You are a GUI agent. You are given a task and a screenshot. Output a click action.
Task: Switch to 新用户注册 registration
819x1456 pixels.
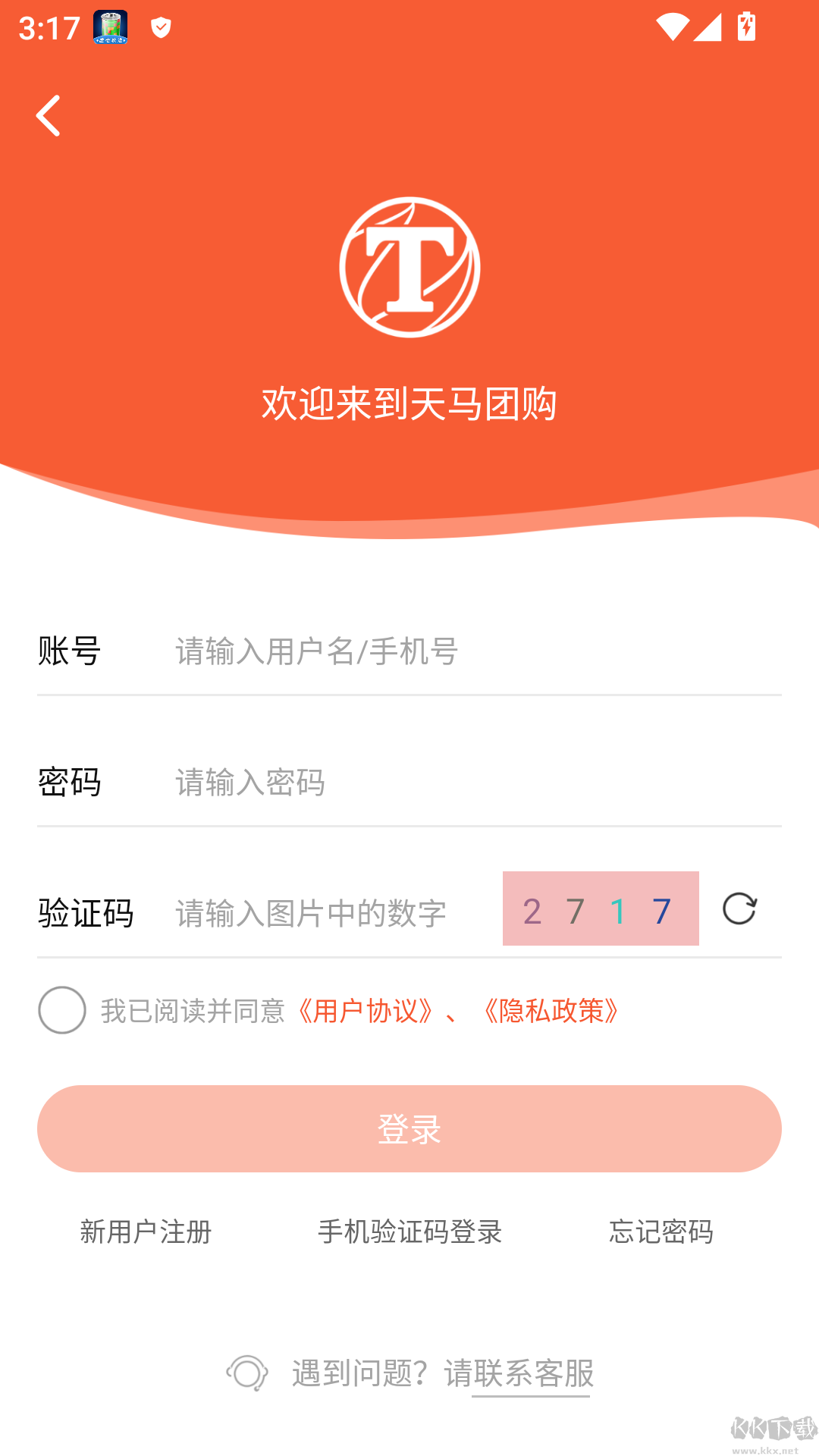pyautogui.click(x=145, y=1232)
